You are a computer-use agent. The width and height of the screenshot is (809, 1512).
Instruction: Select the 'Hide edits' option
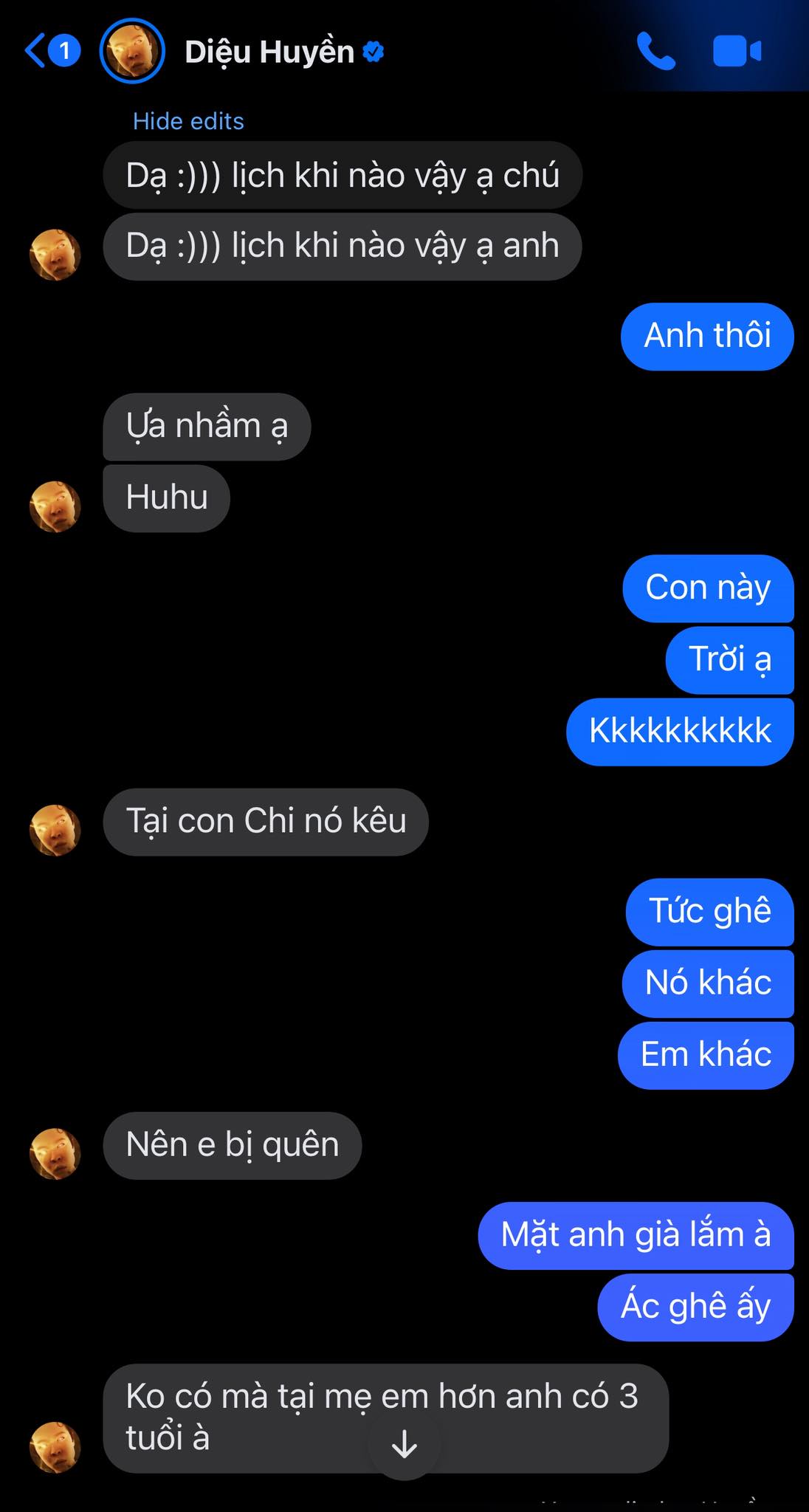click(x=188, y=120)
